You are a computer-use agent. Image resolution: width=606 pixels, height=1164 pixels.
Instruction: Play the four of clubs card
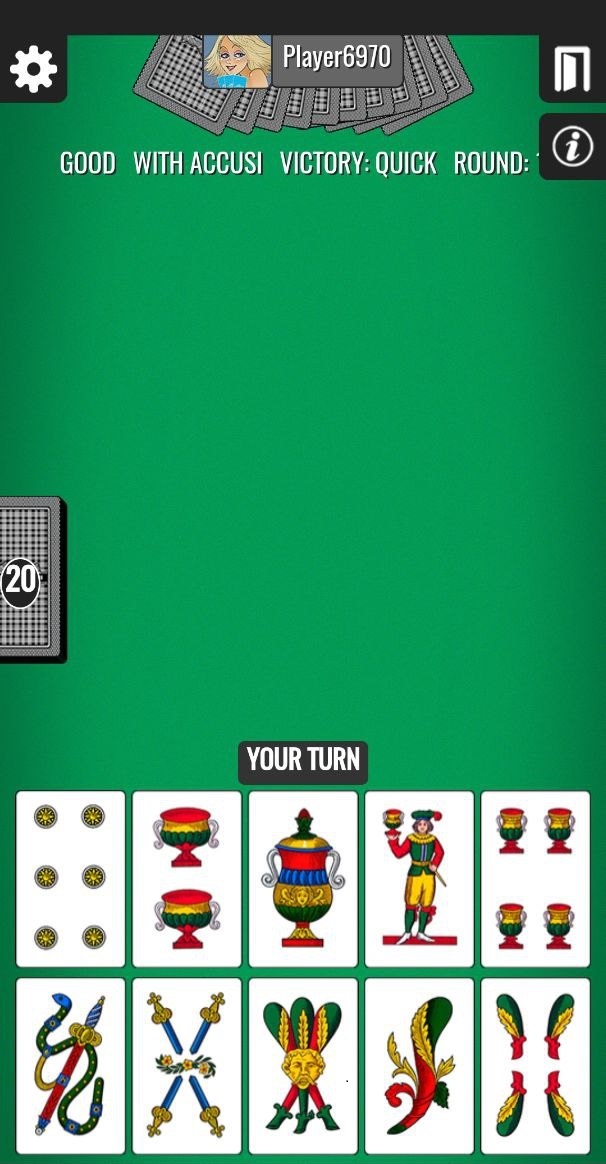pyautogui.click(x=535, y=1066)
